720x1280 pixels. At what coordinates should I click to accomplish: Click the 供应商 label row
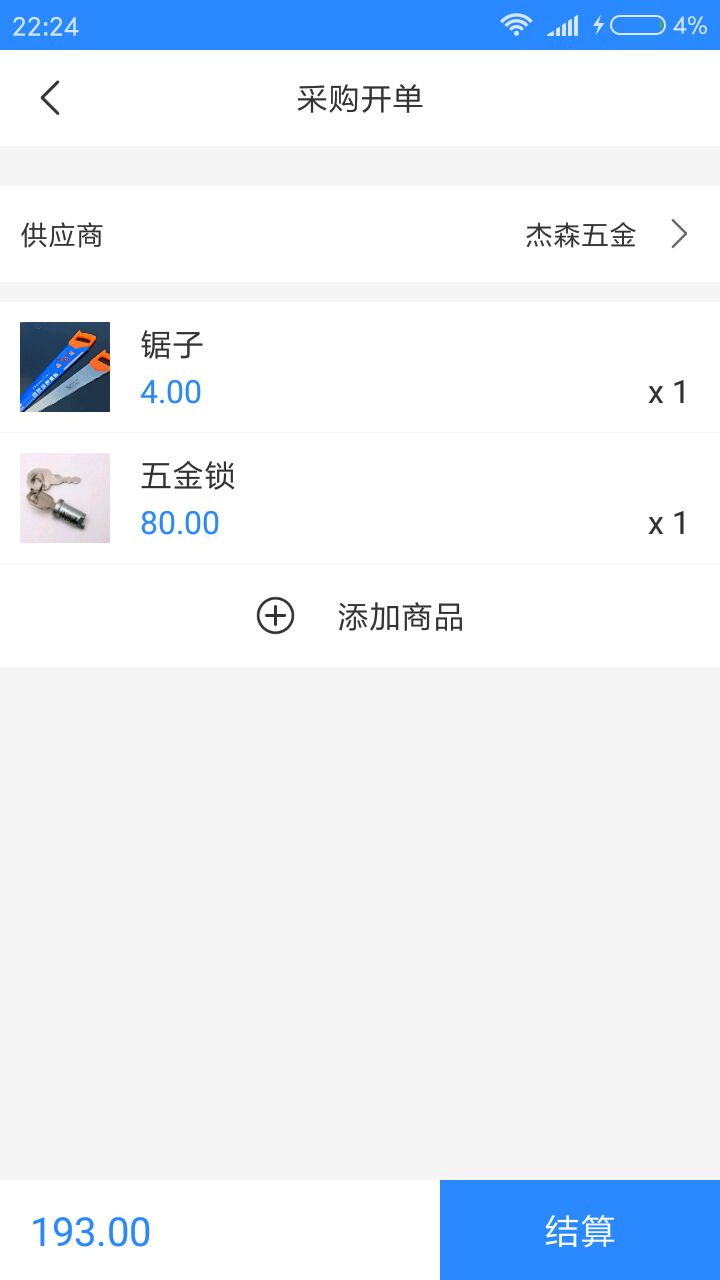pos(62,233)
